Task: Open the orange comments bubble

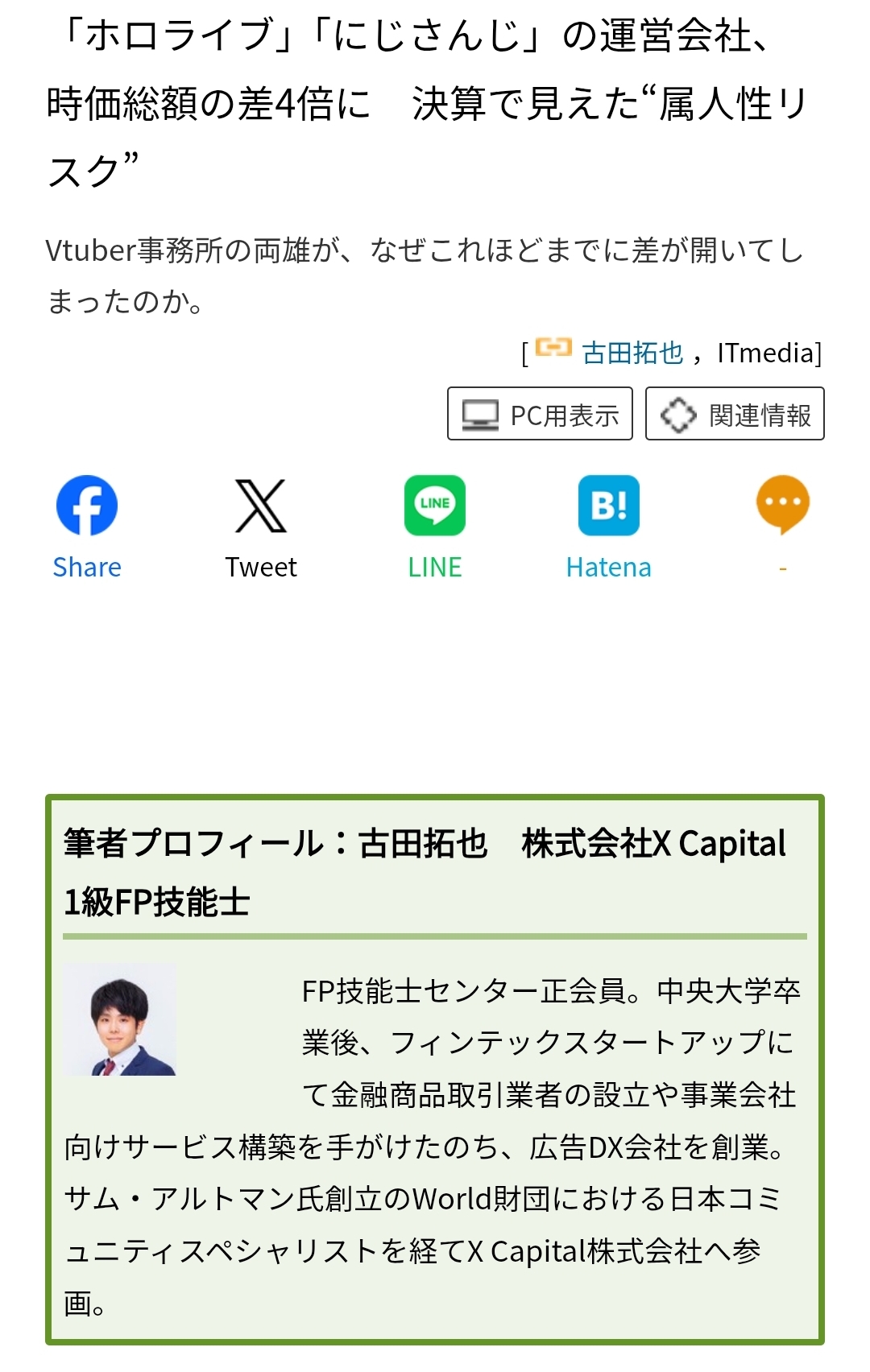Action: tap(782, 504)
